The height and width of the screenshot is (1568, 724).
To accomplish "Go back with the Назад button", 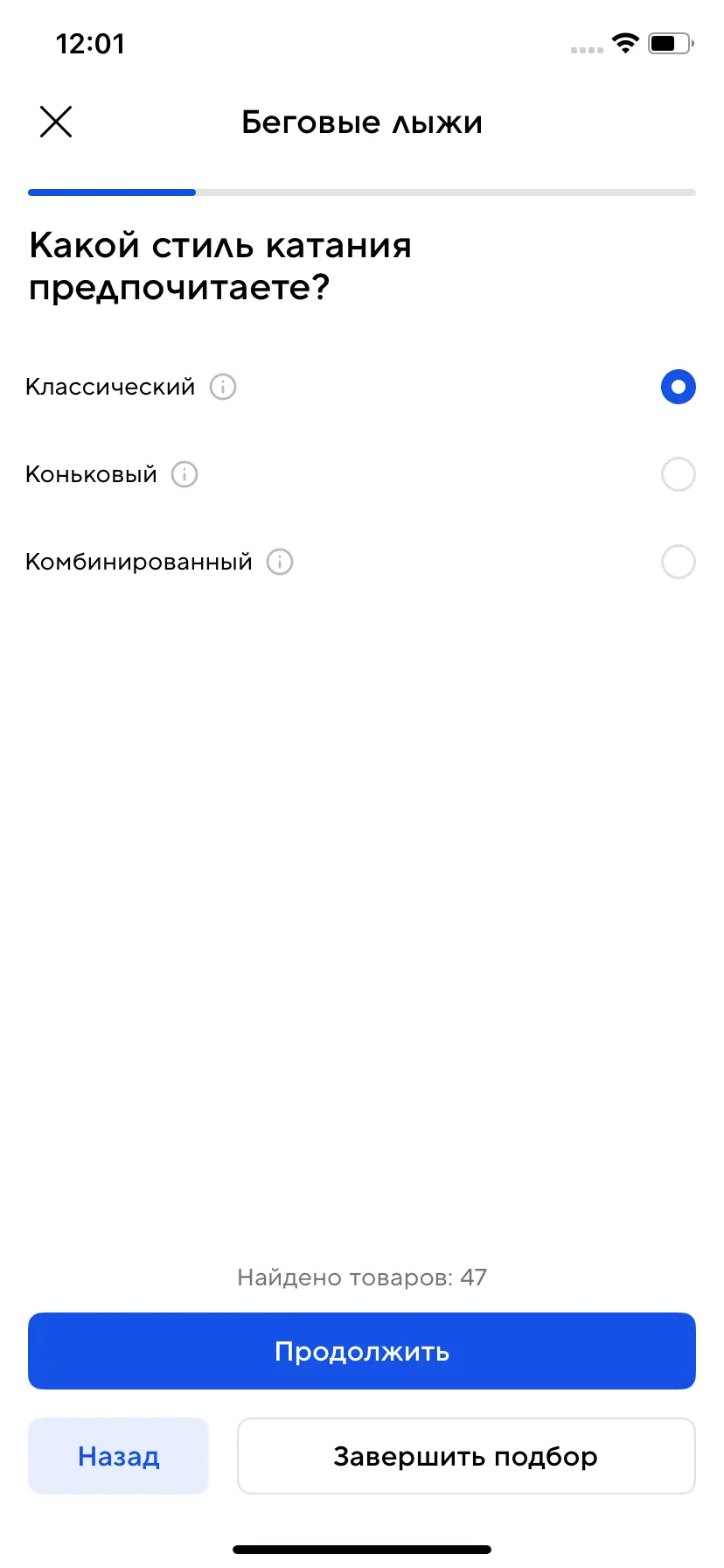I will pos(119,1456).
